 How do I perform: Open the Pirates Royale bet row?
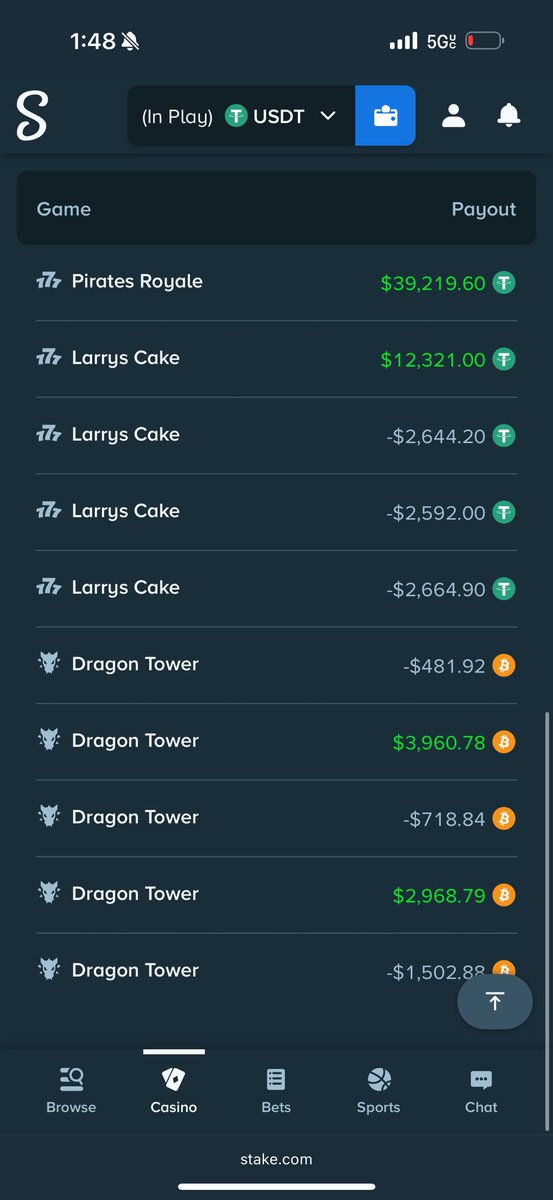(276, 283)
